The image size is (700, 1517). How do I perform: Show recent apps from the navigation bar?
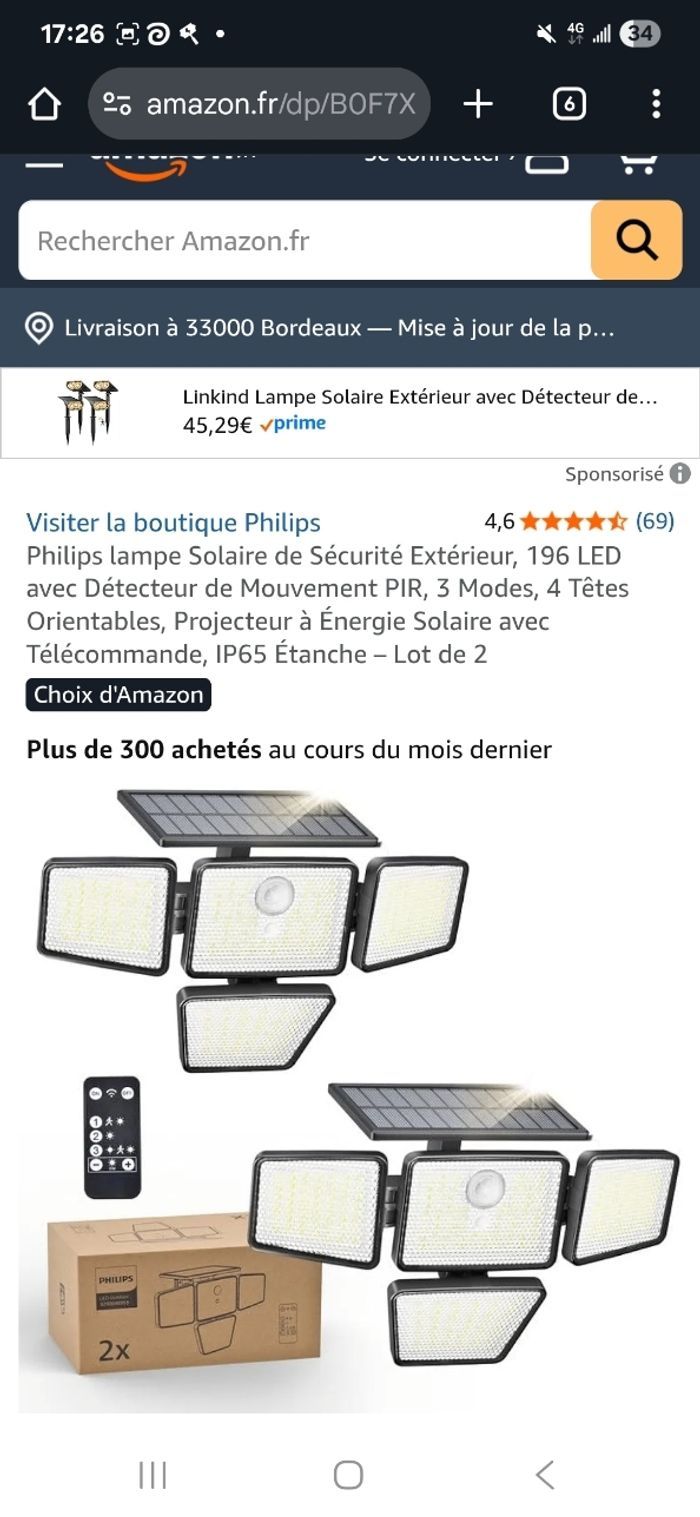point(152,1474)
